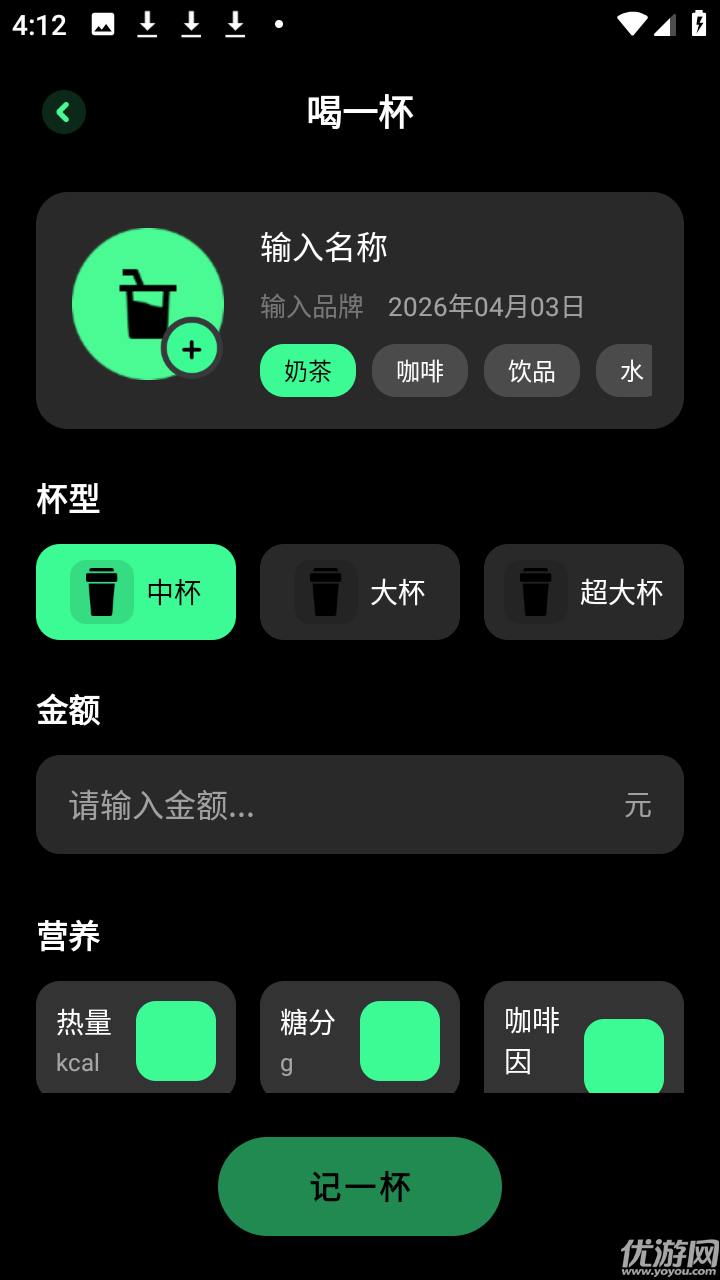The width and height of the screenshot is (720, 1280).
Task: Enter 咖啡因 value
Action: 624,1056
